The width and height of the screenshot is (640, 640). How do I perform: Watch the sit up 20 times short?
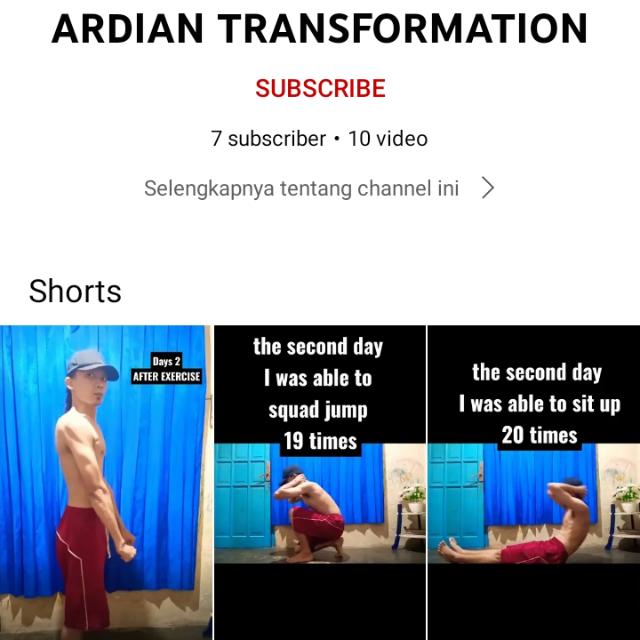click(534, 482)
